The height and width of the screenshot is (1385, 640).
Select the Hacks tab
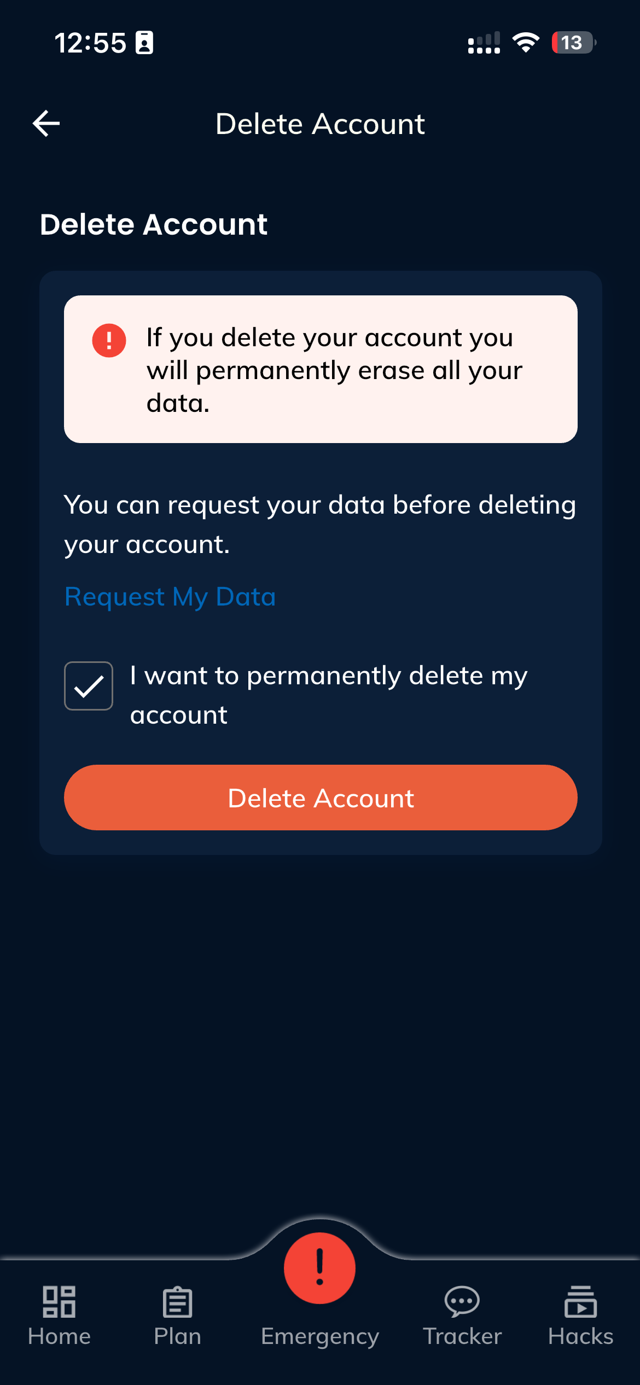pos(580,1315)
